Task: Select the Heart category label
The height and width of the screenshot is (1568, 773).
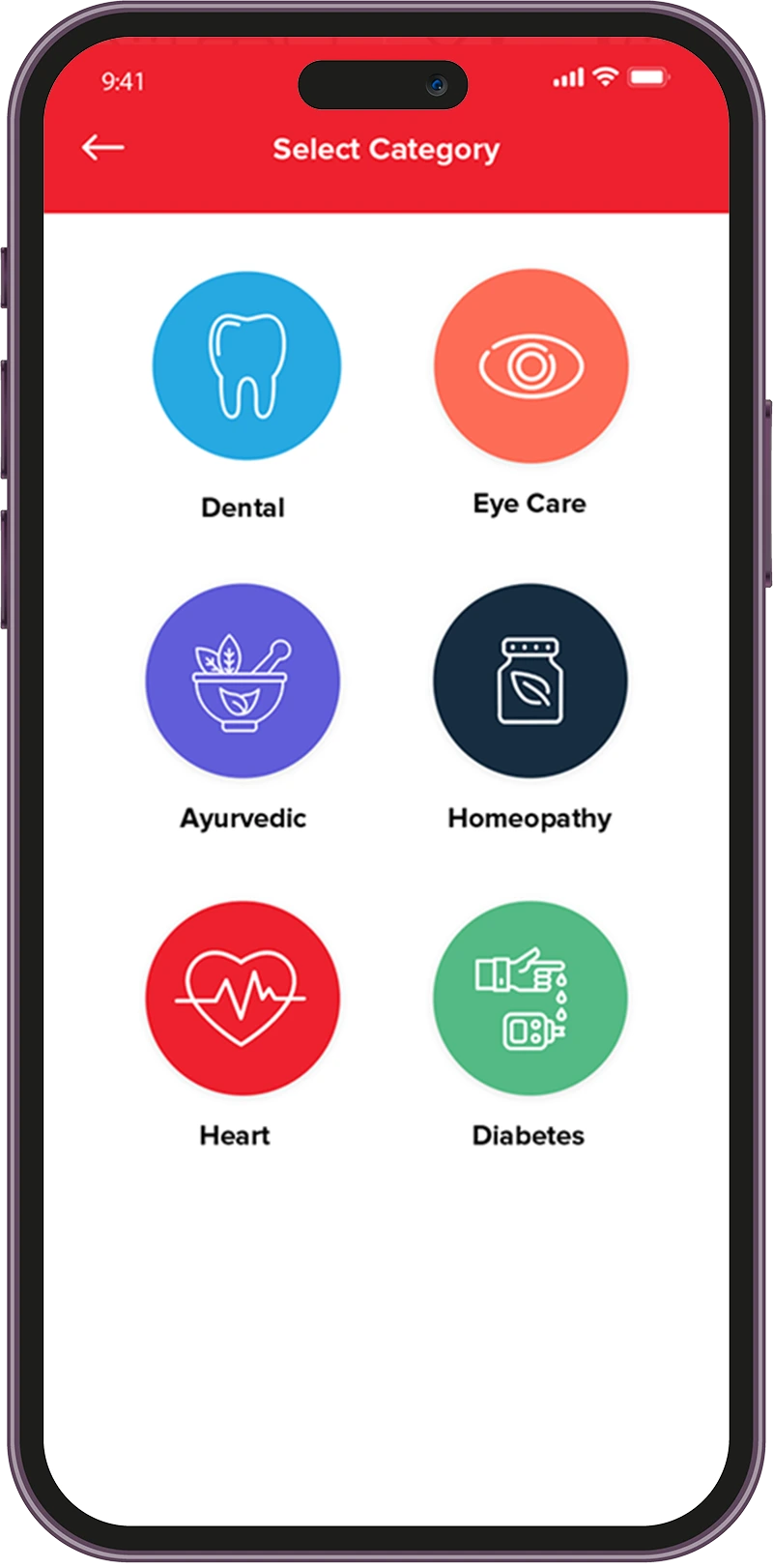Action: pos(234,1135)
